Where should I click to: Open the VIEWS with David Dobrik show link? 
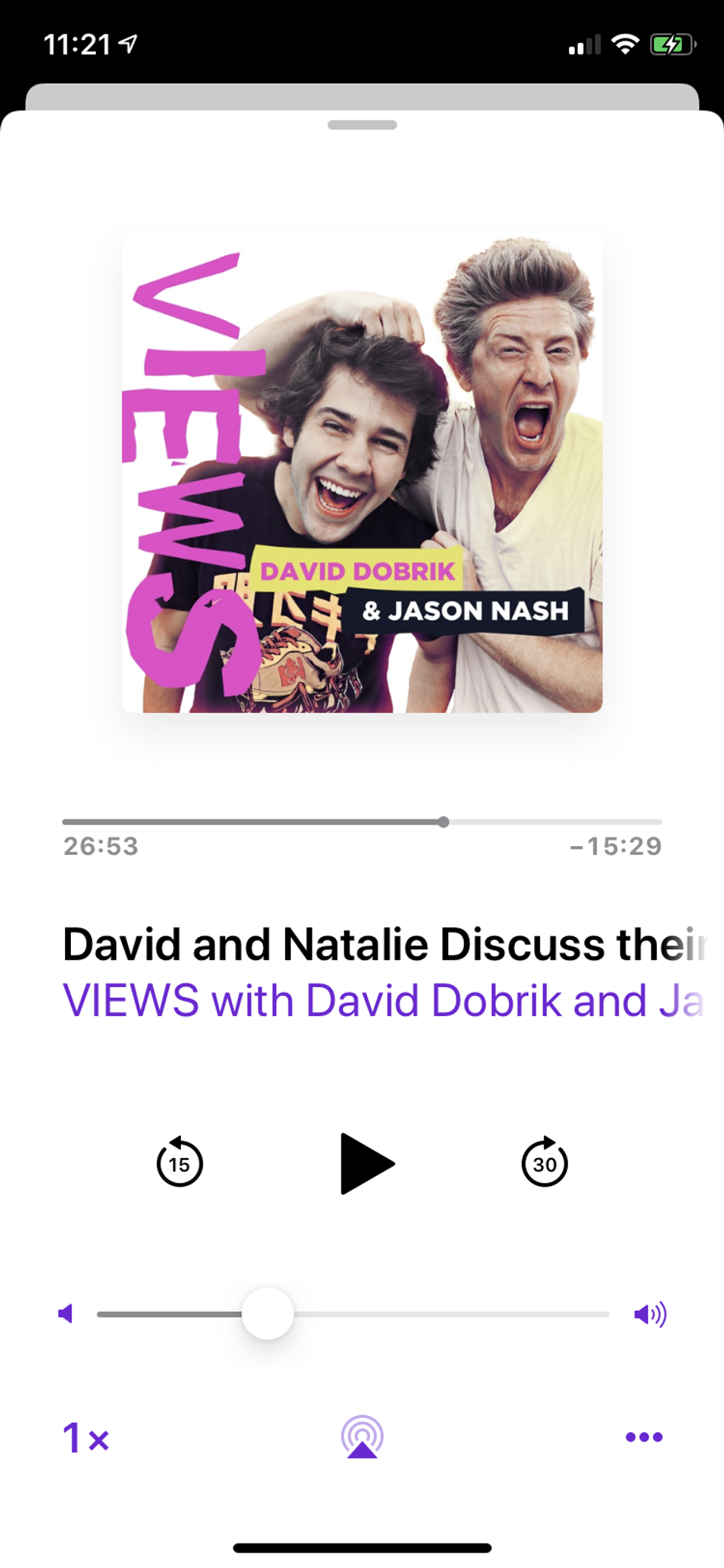380,1001
